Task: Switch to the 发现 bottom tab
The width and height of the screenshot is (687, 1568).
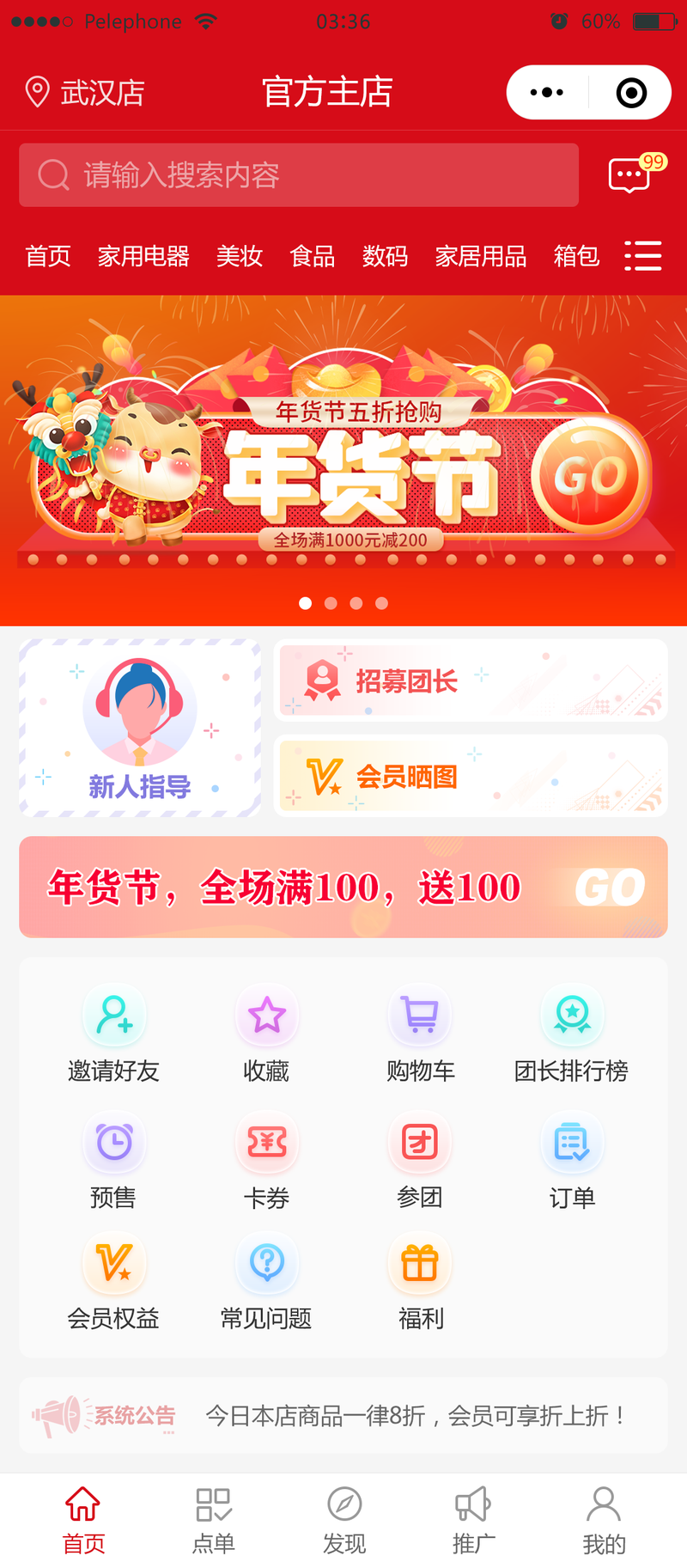Action: coord(344,1521)
